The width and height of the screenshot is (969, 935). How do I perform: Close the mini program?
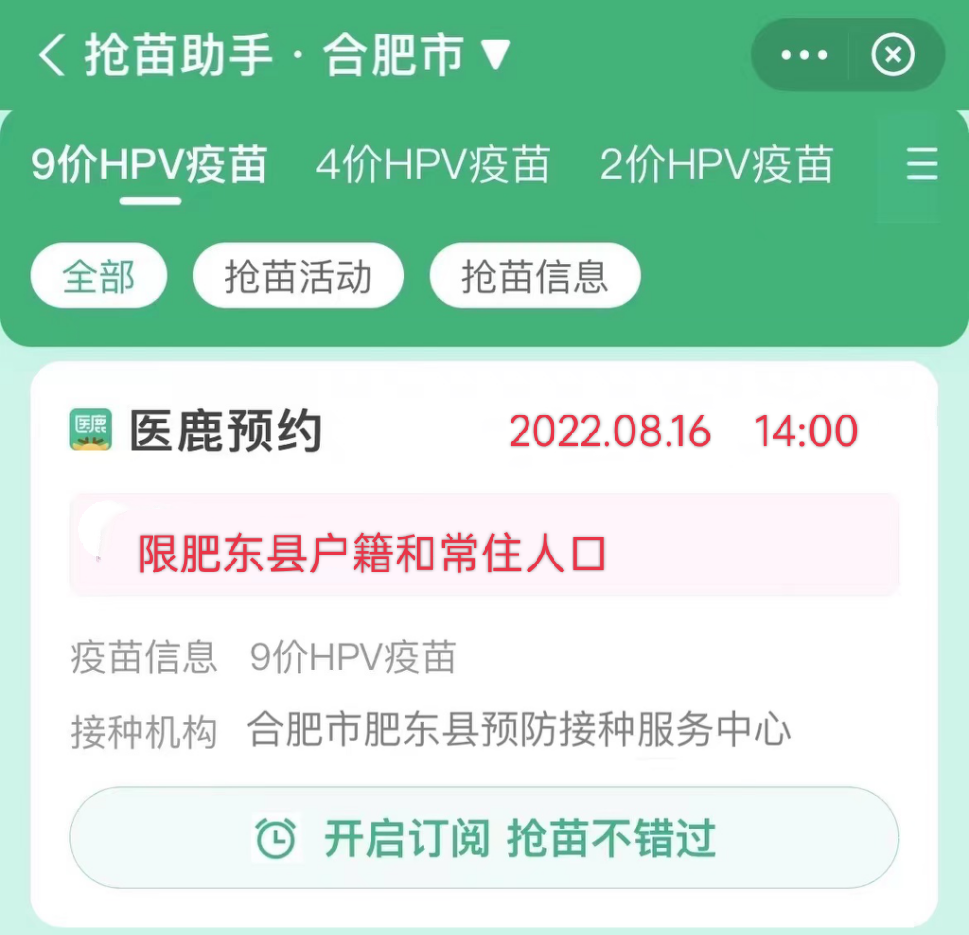point(893,56)
